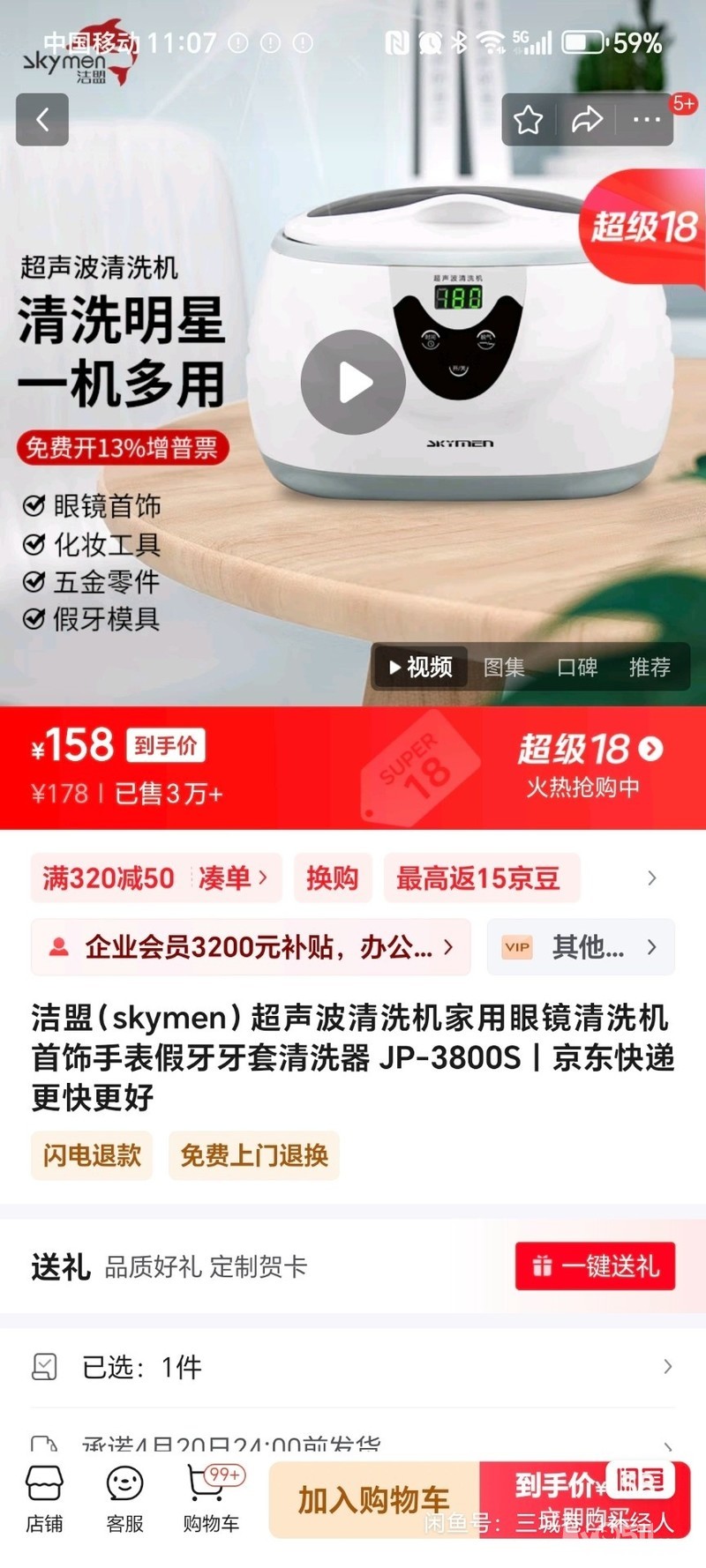Switch to the 推荐 tab

pyautogui.click(x=650, y=668)
